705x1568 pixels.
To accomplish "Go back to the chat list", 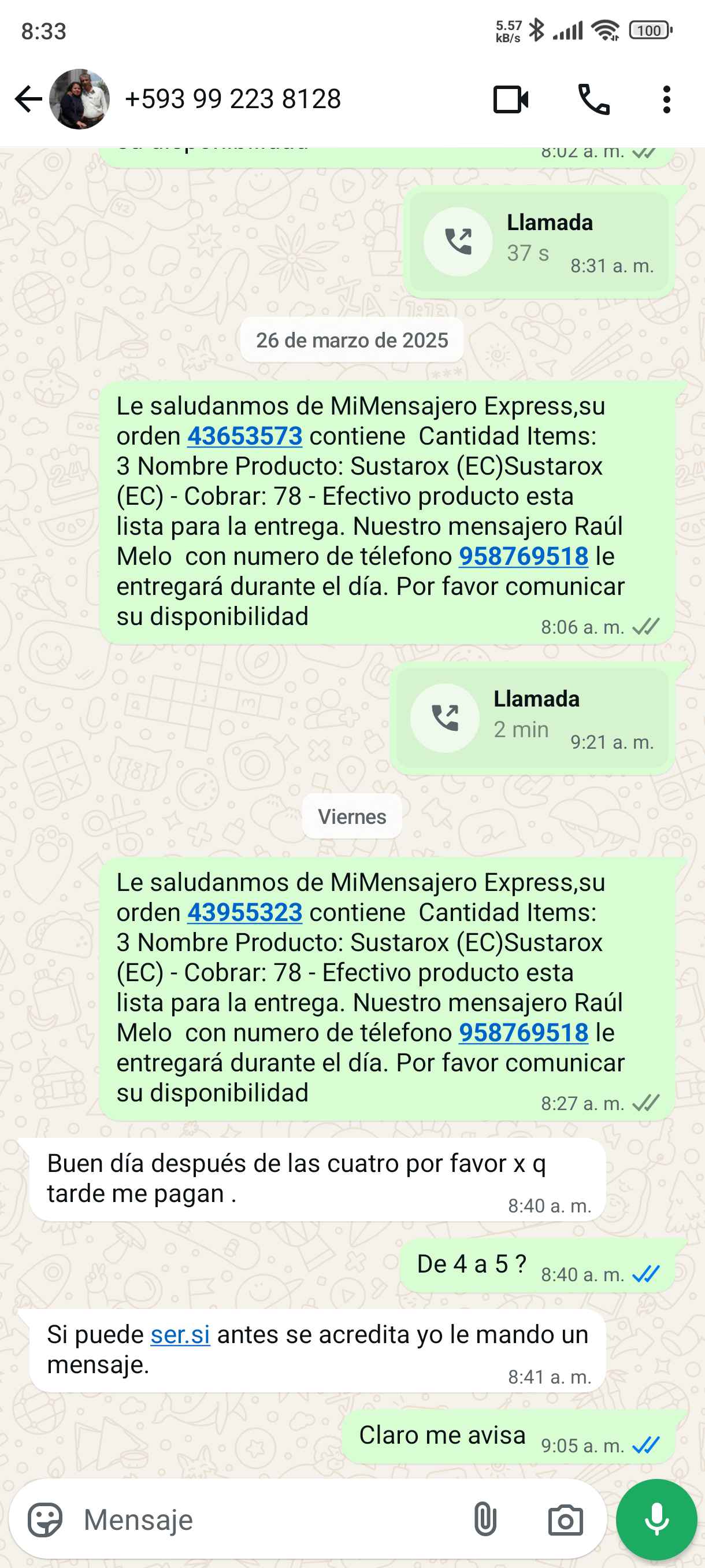I will tap(28, 99).
